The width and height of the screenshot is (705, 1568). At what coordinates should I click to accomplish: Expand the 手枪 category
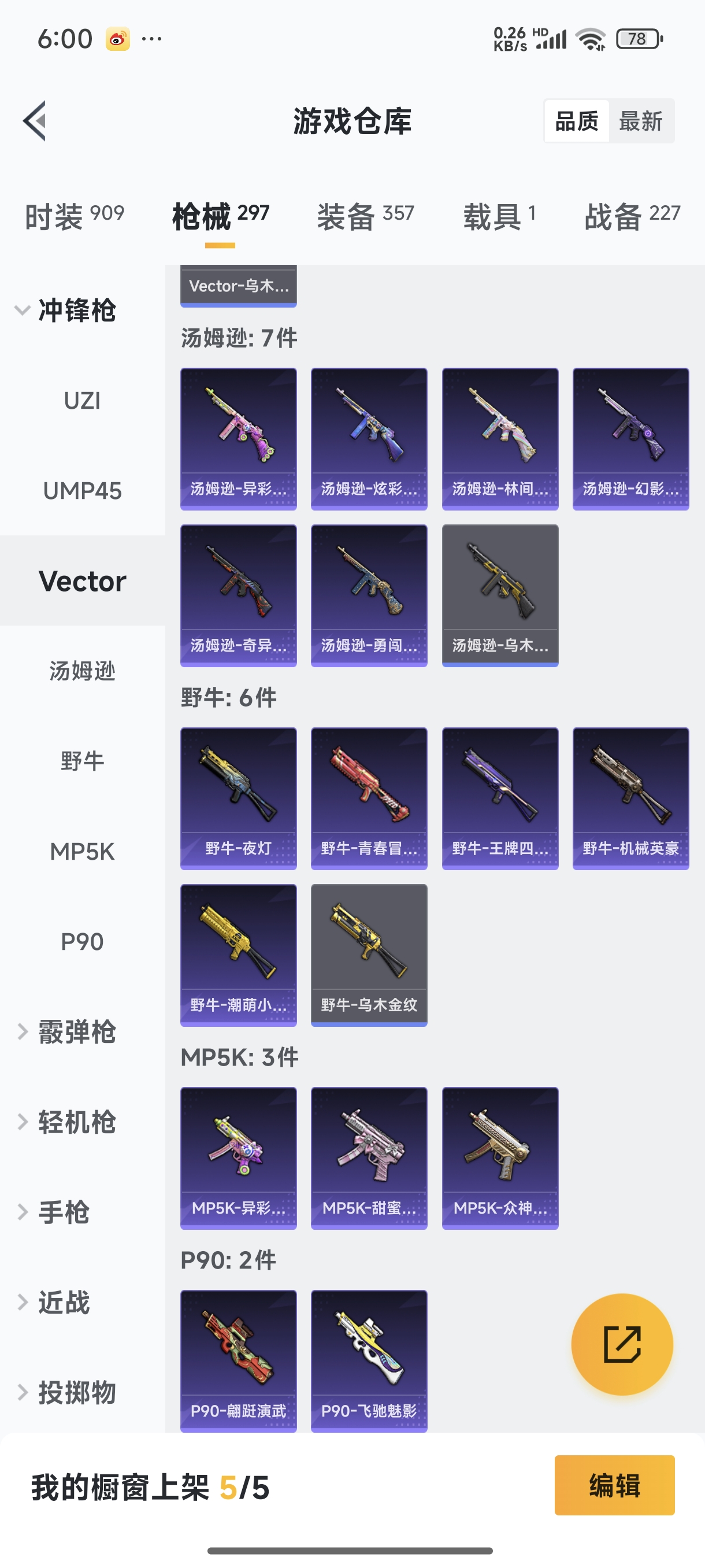click(x=55, y=1212)
